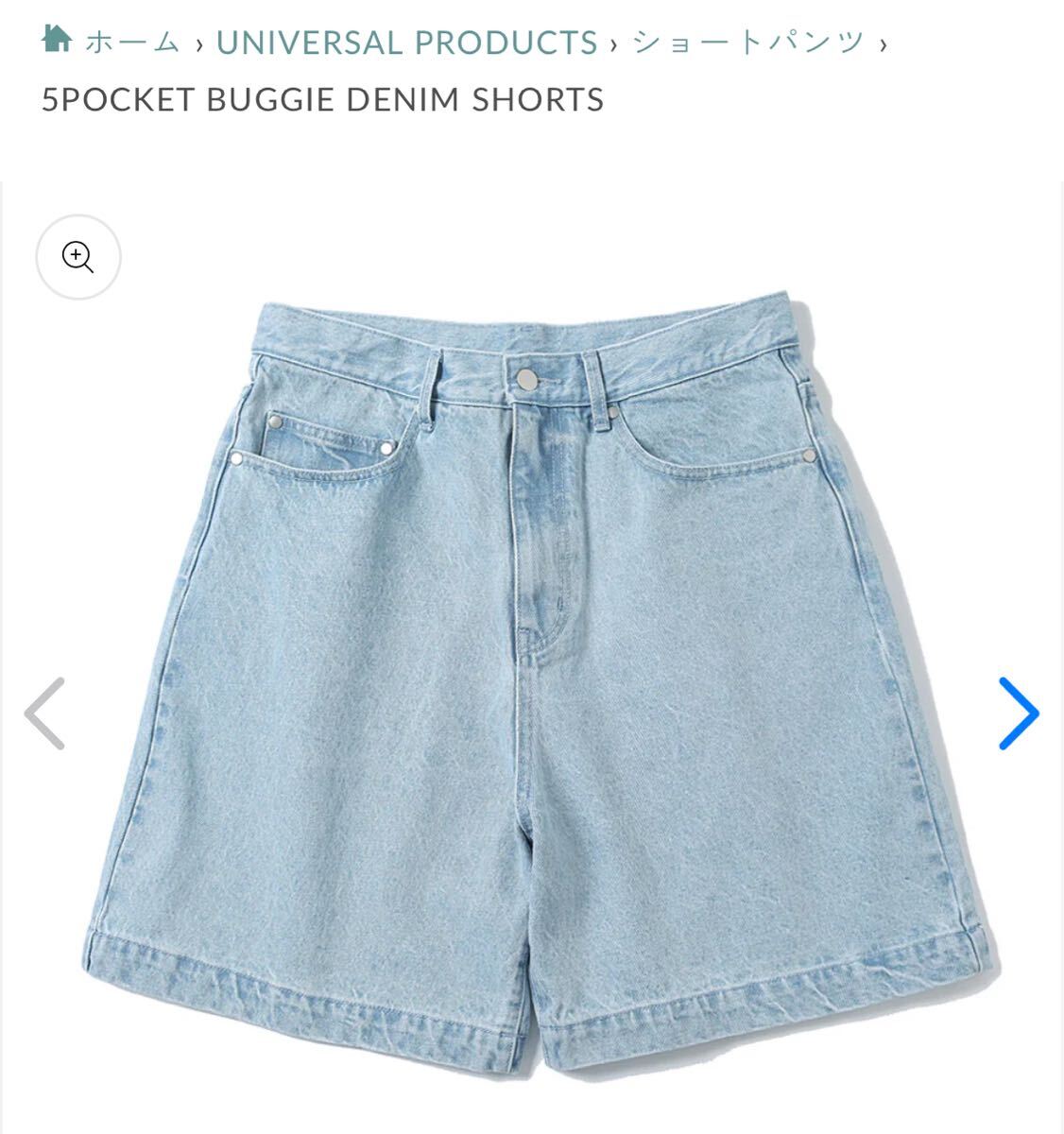Open the ショートパンツ category breadcrumb
The image size is (1064, 1134).
pos(748,43)
